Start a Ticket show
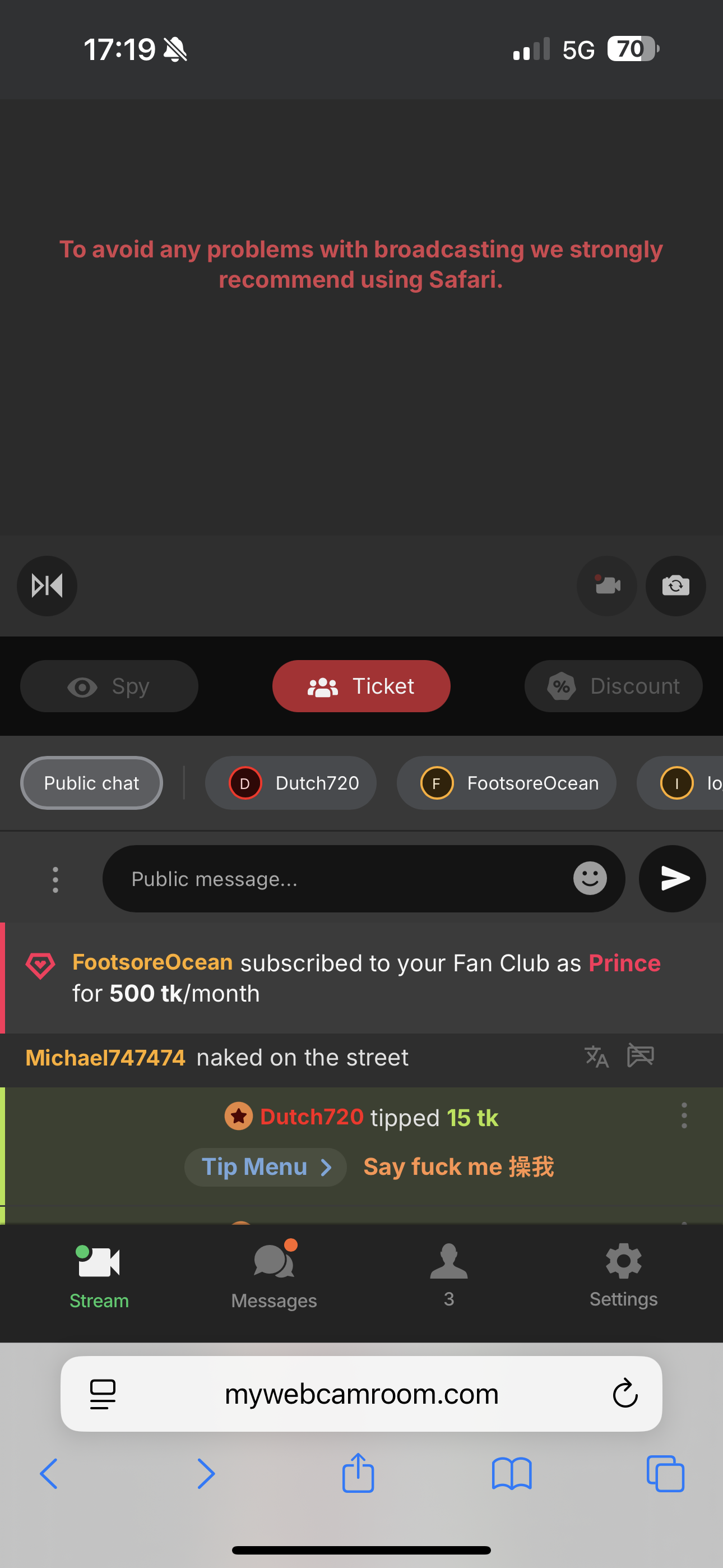The width and height of the screenshot is (723, 1568). (361, 686)
